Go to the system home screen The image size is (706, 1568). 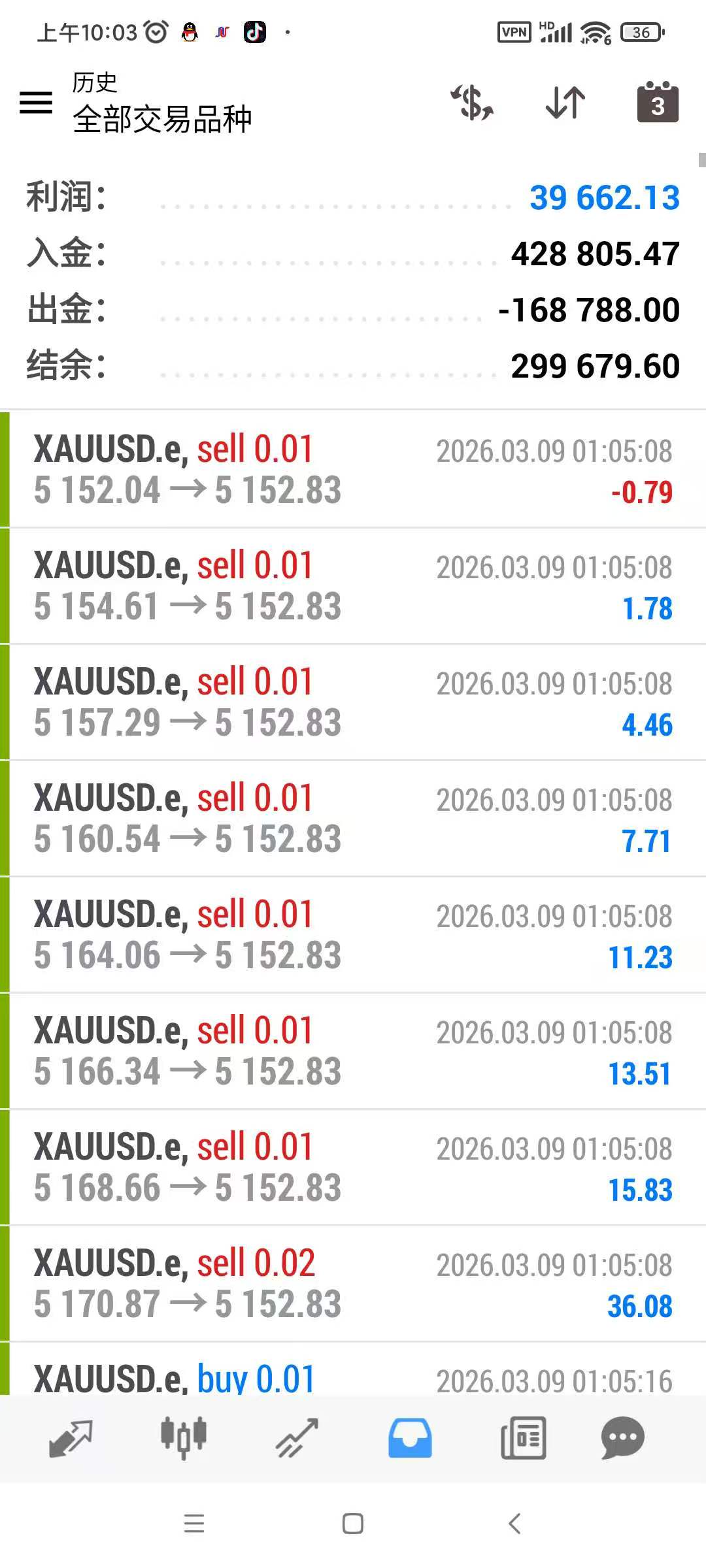(353, 1524)
